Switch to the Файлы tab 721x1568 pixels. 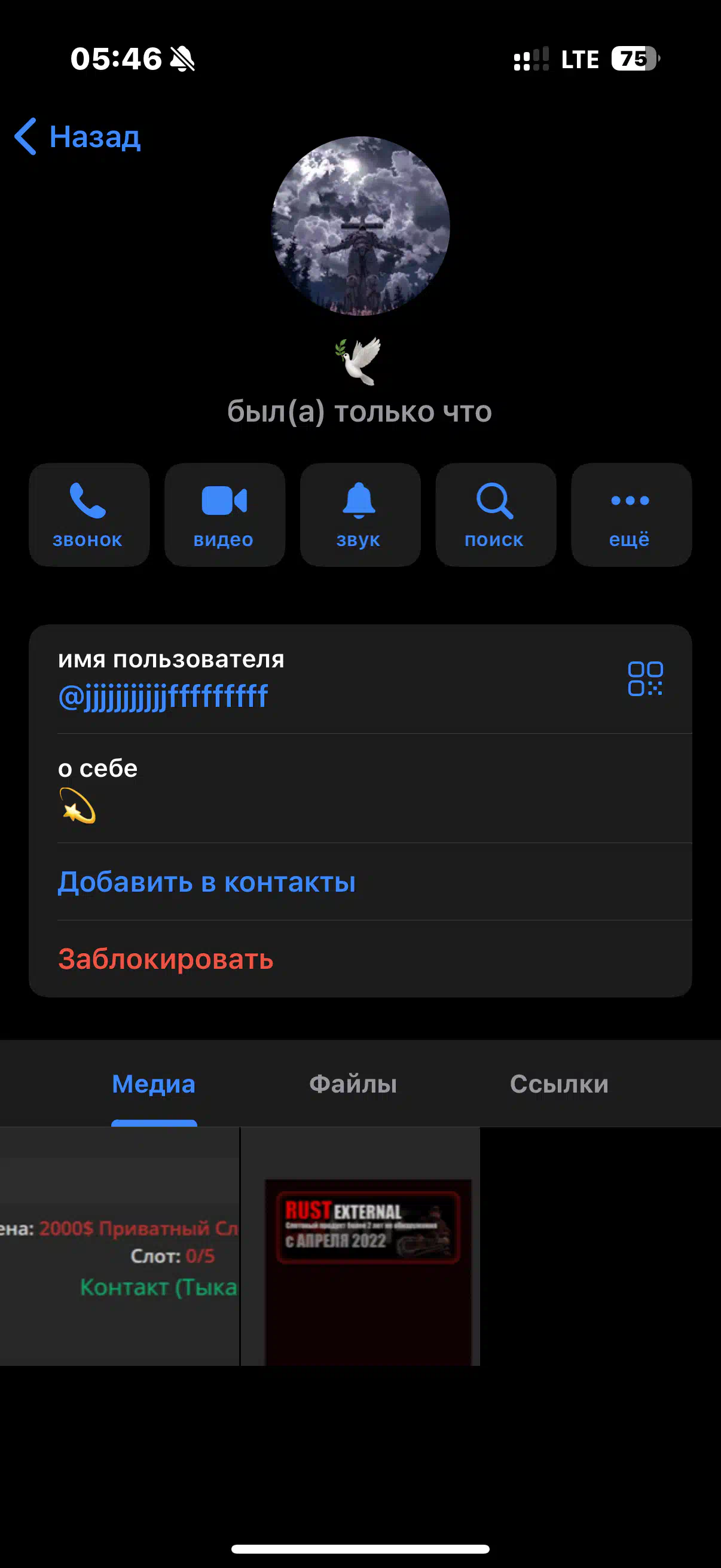click(353, 1084)
